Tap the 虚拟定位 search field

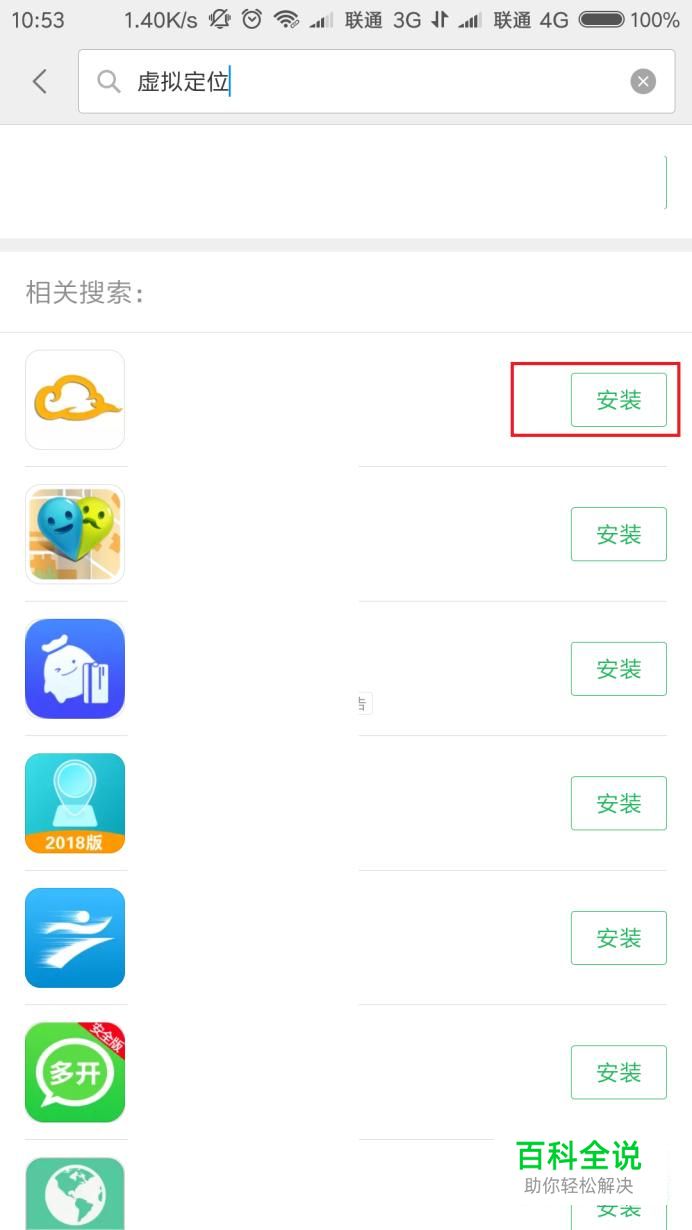tap(376, 82)
